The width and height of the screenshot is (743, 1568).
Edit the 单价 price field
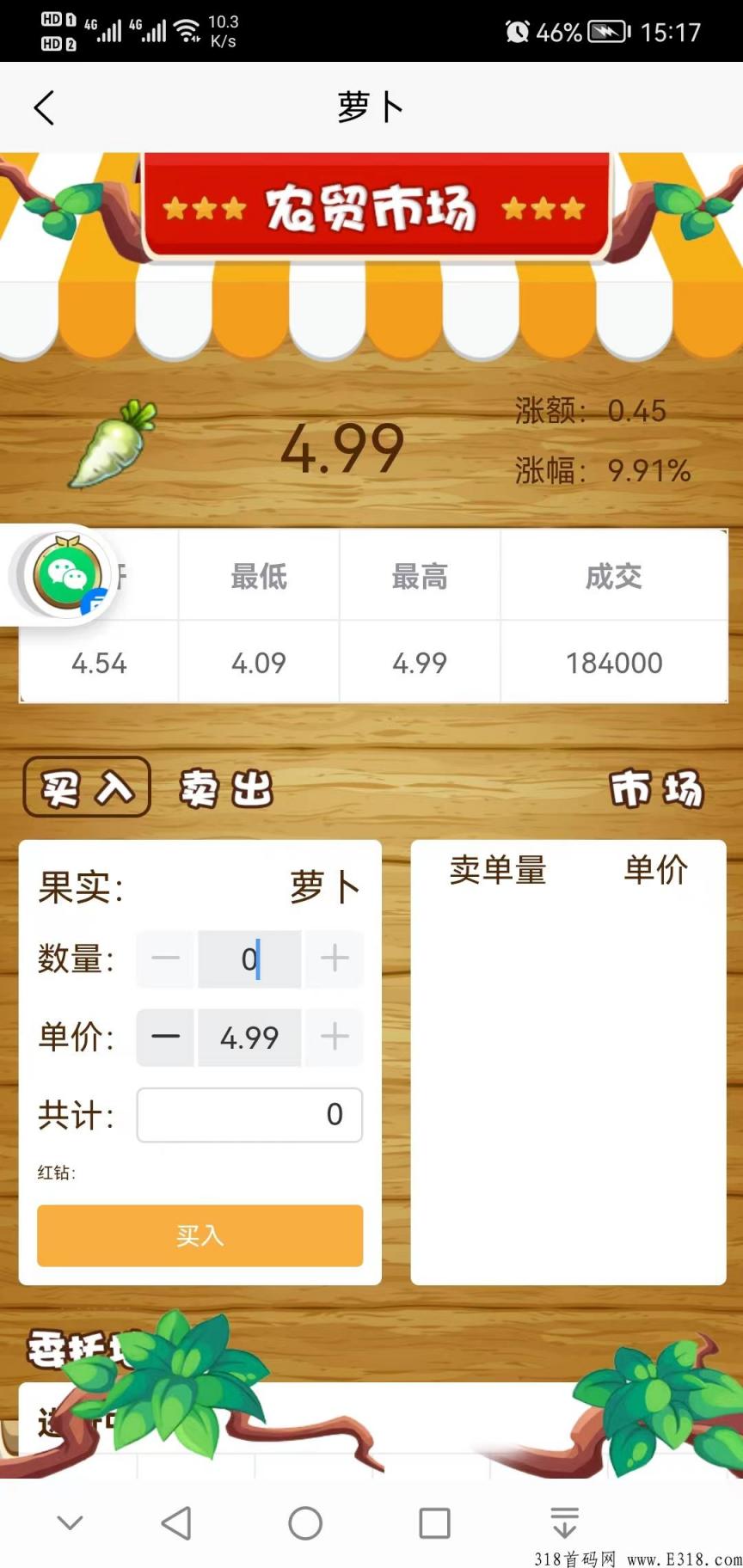(249, 1037)
